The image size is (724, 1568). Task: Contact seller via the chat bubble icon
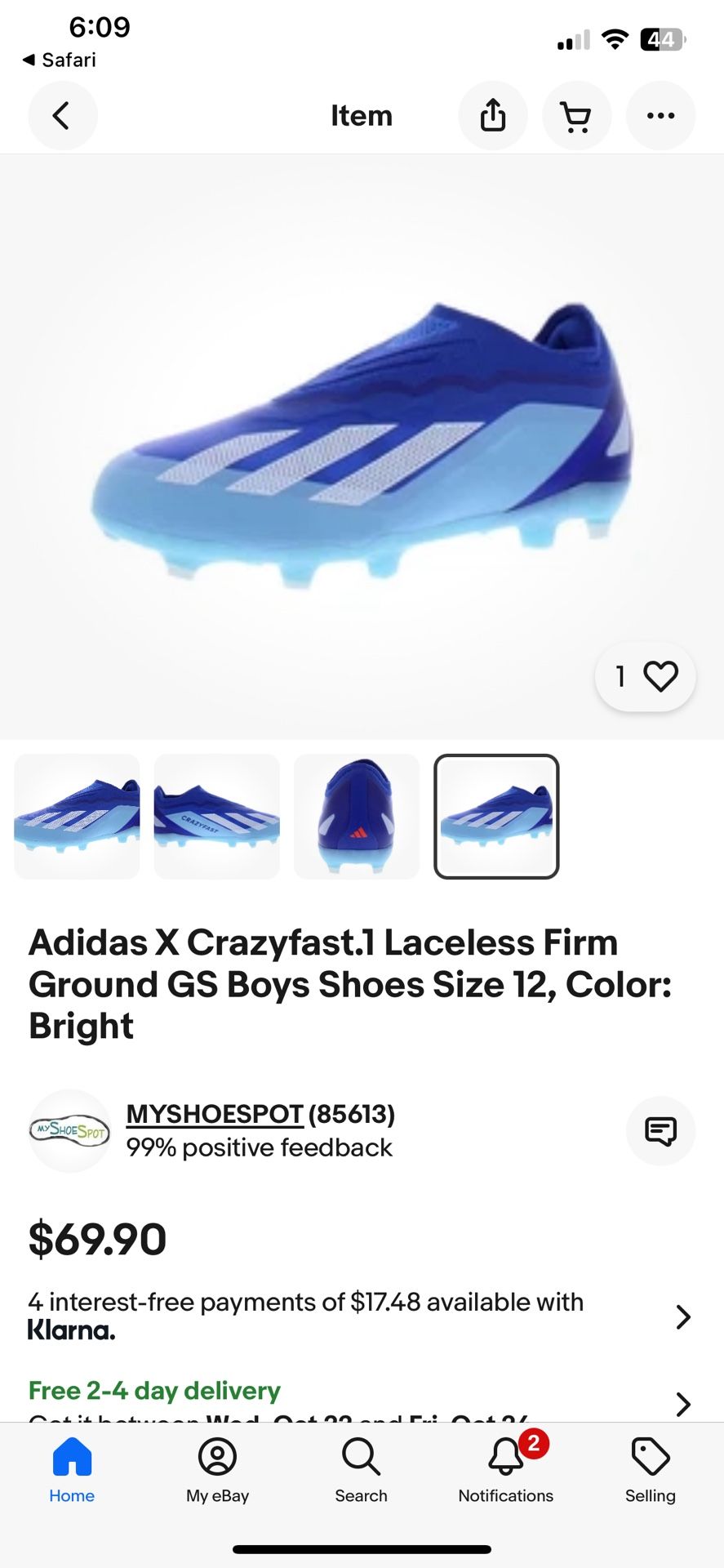click(660, 1131)
